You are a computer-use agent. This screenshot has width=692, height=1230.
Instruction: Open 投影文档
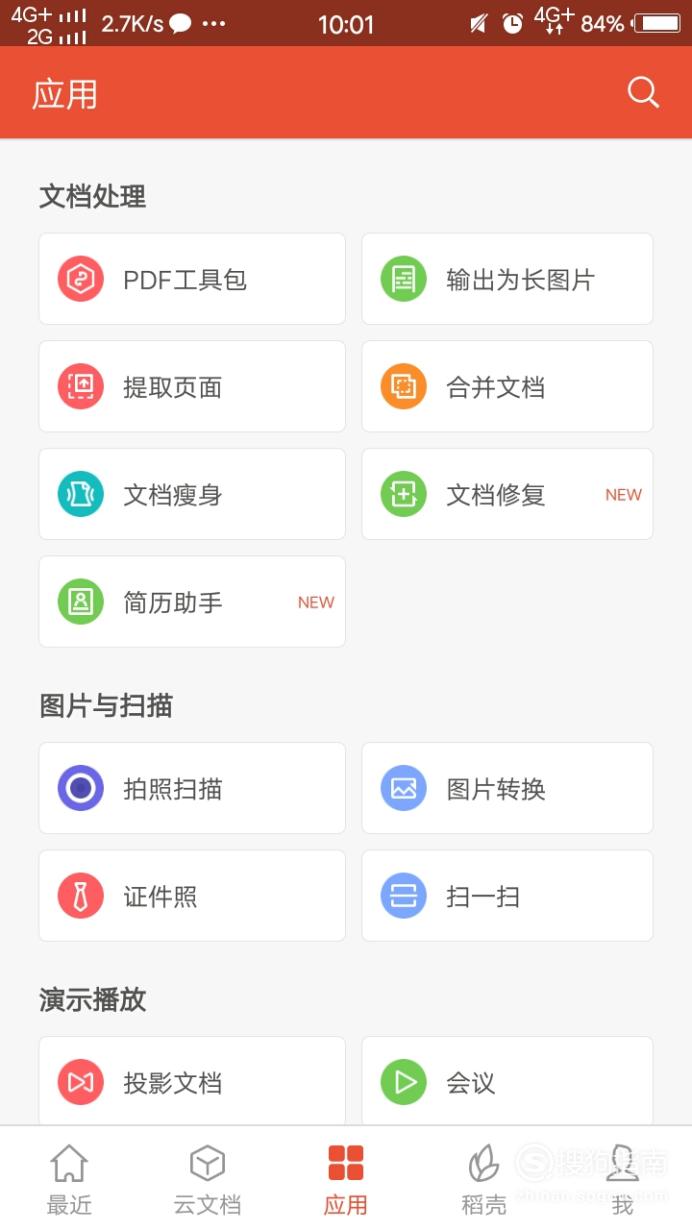(x=192, y=1081)
